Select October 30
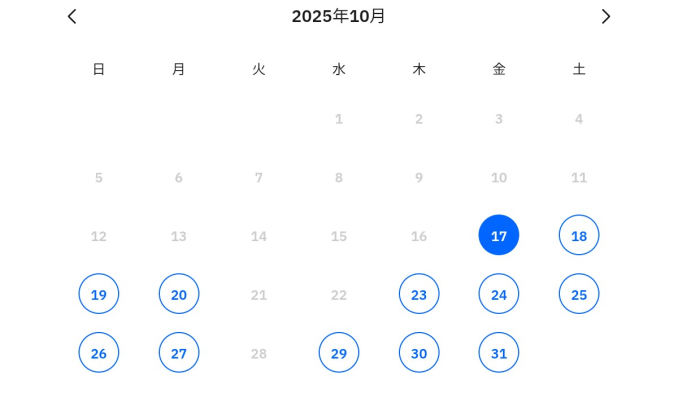The height and width of the screenshot is (402, 678). point(419,353)
